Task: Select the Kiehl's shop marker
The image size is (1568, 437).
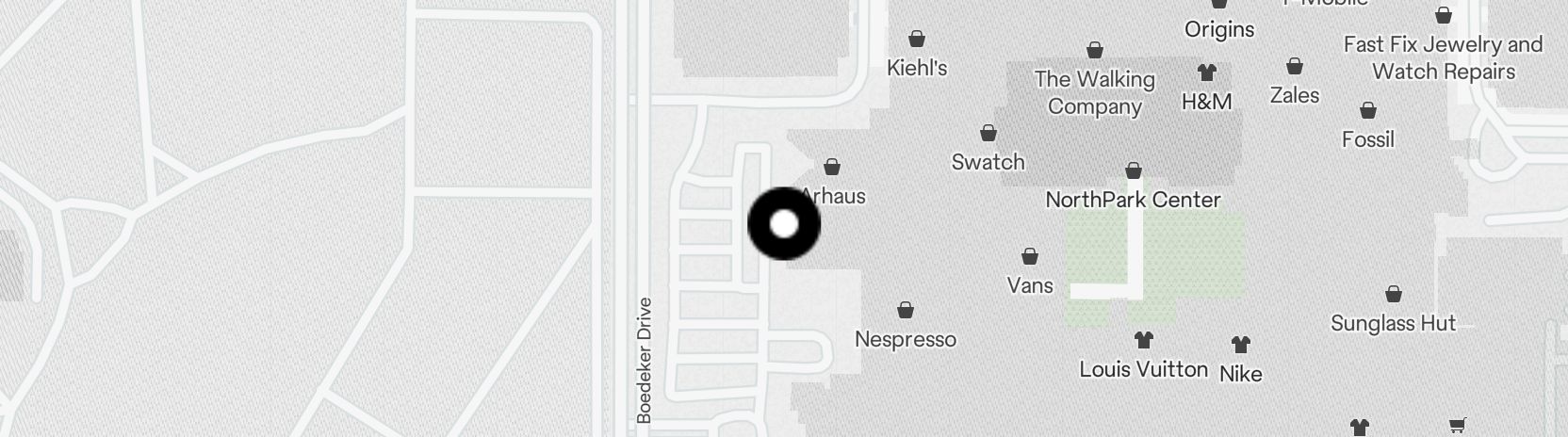Action: click(916, 40)
